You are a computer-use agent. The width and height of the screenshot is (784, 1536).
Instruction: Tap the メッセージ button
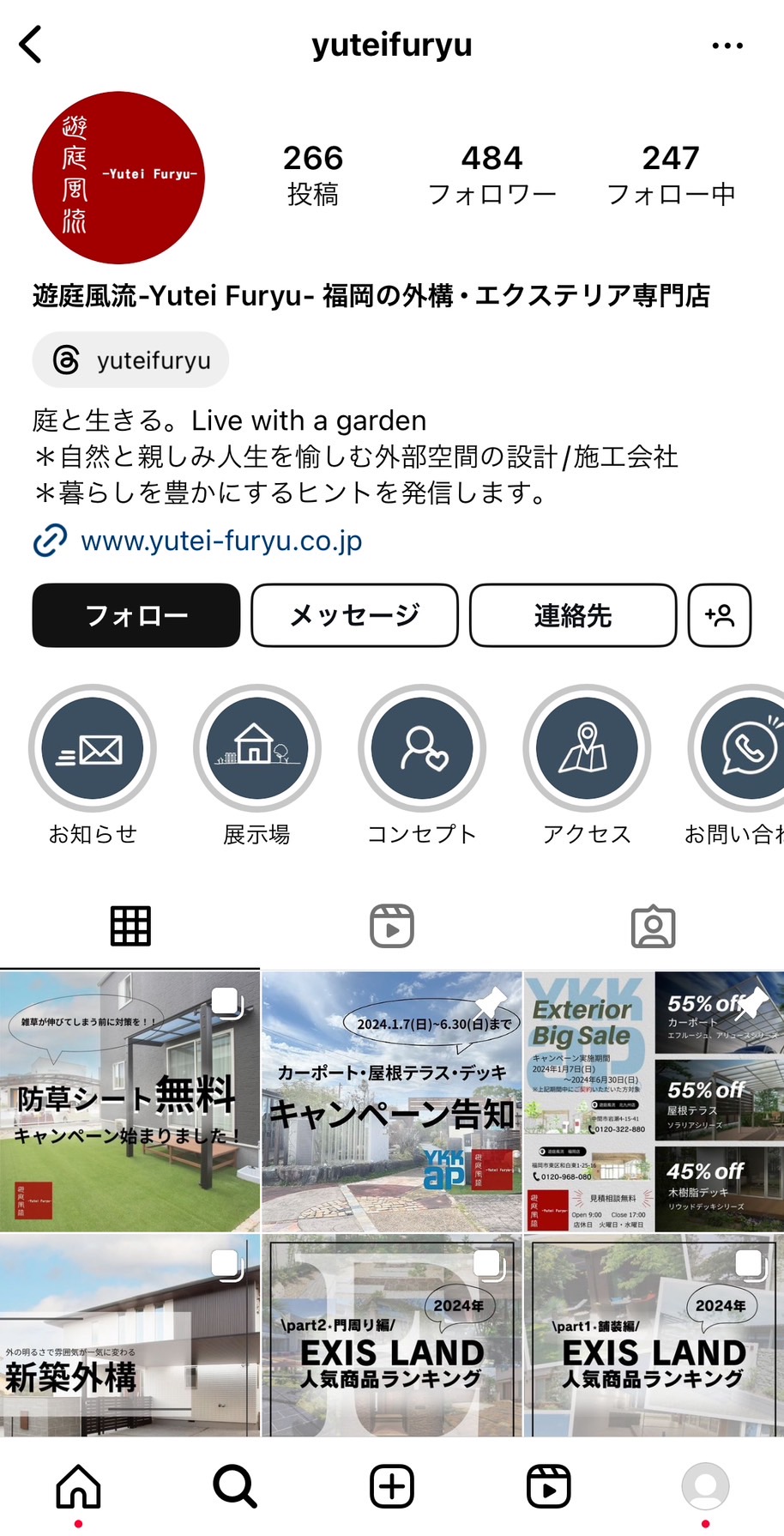354,615
